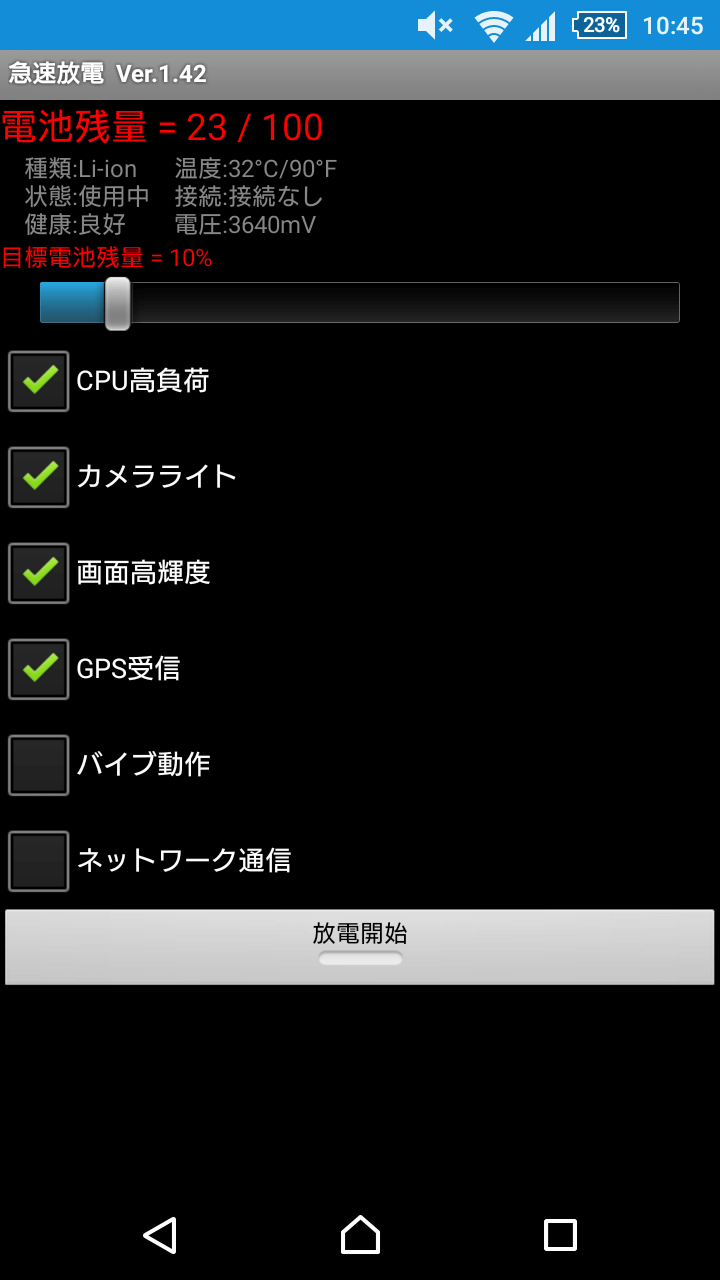720x1280 pixels.
Task: Enable the バイブ動作 checkbox
Action: point(39,765)
